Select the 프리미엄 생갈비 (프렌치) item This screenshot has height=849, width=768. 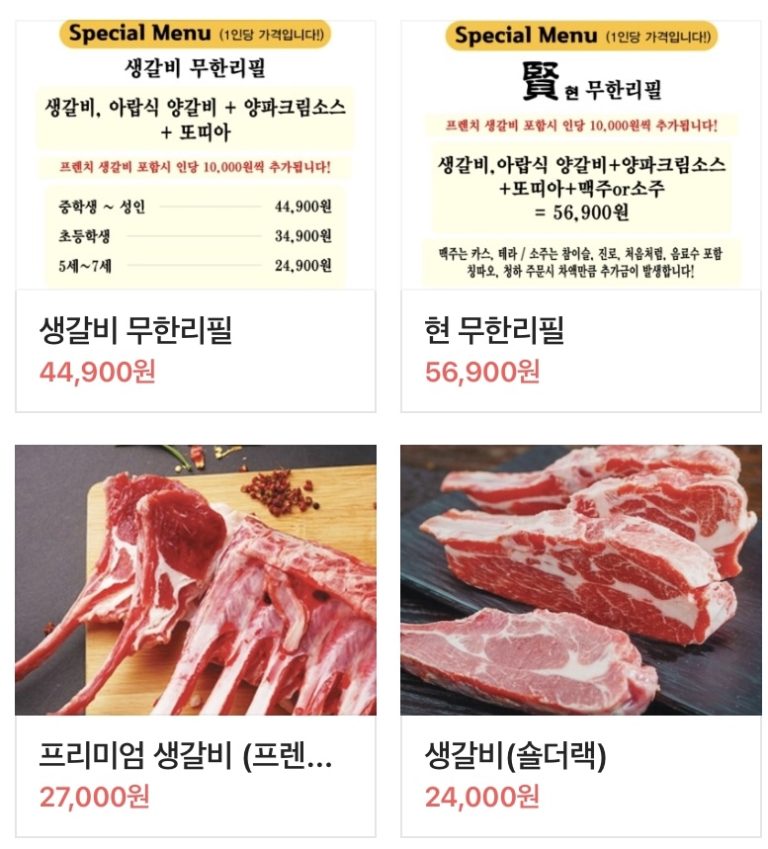point(195,640)
